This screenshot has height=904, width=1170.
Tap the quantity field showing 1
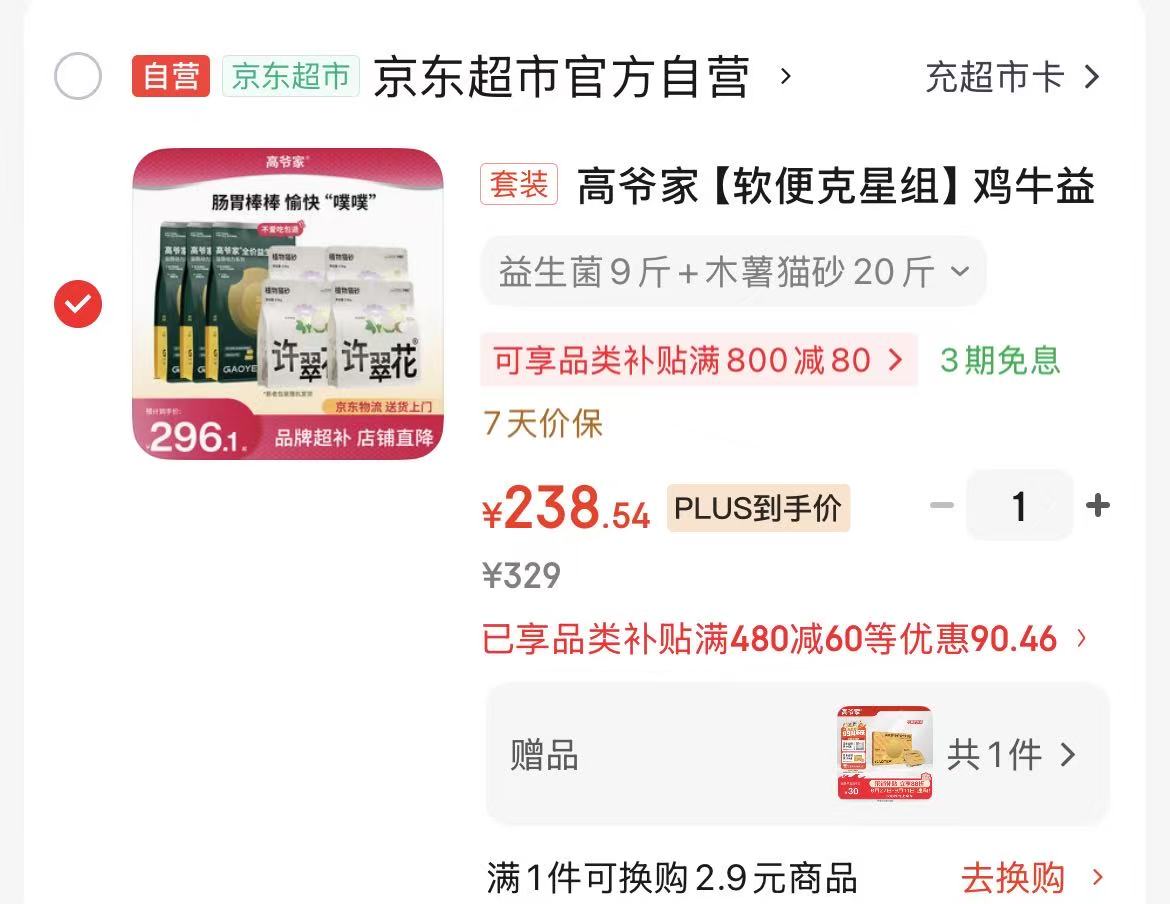(x=1019, y=506)
